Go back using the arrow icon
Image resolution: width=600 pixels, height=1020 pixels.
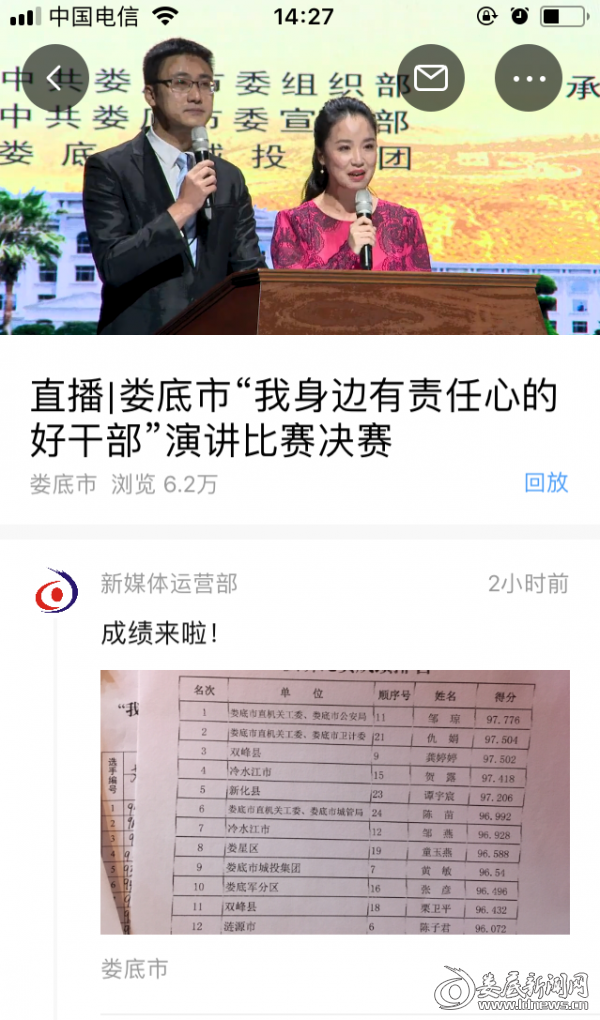coord(56,78)
